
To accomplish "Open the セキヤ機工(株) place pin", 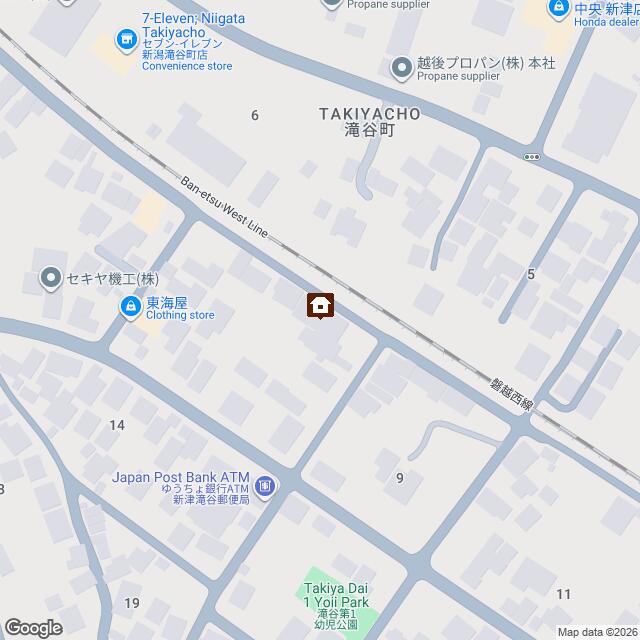I will click(50, 277).
